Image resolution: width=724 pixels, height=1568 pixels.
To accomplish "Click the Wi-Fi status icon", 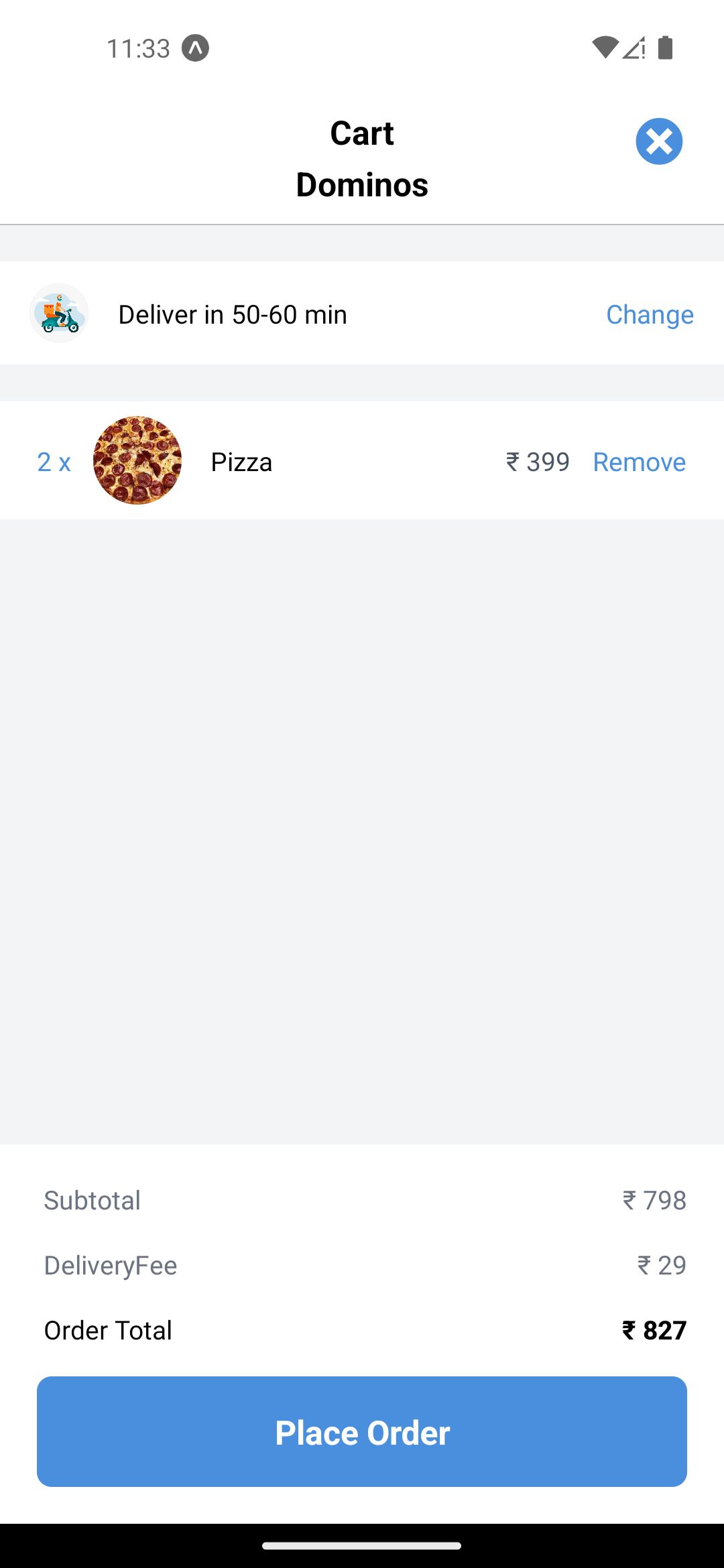I will [607, 47].
